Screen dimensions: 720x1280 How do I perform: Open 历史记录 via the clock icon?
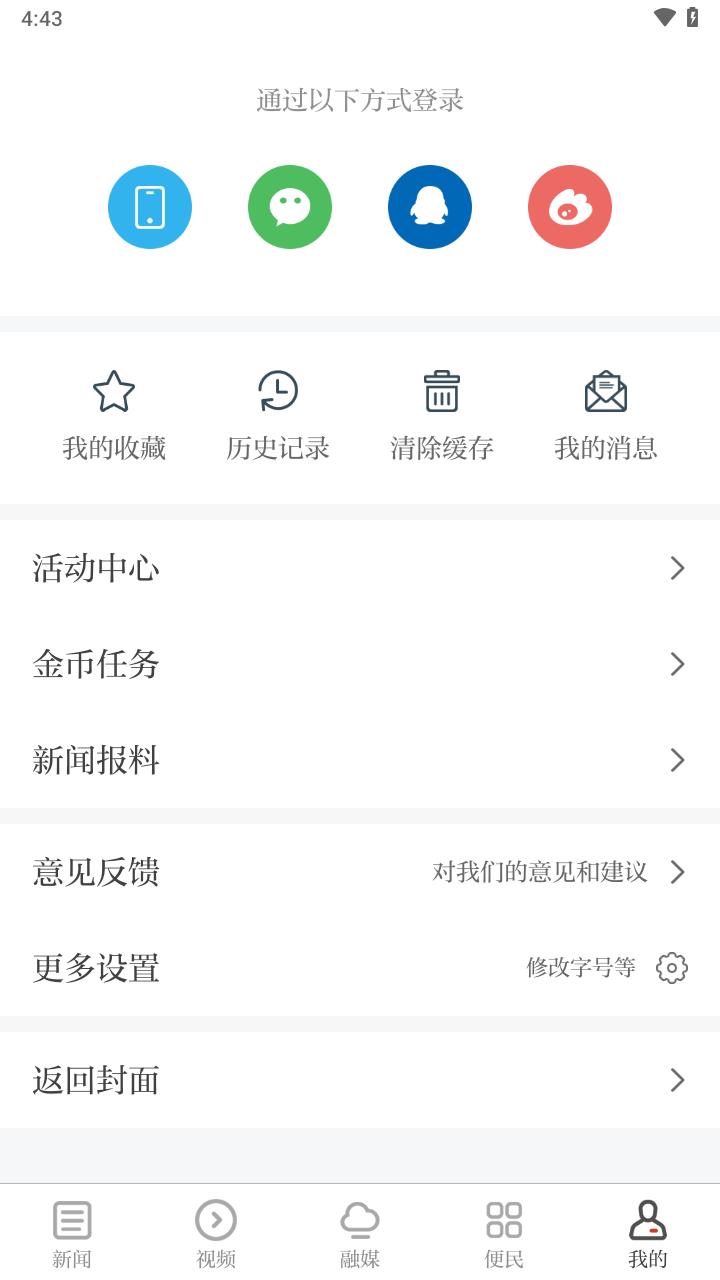278,391
